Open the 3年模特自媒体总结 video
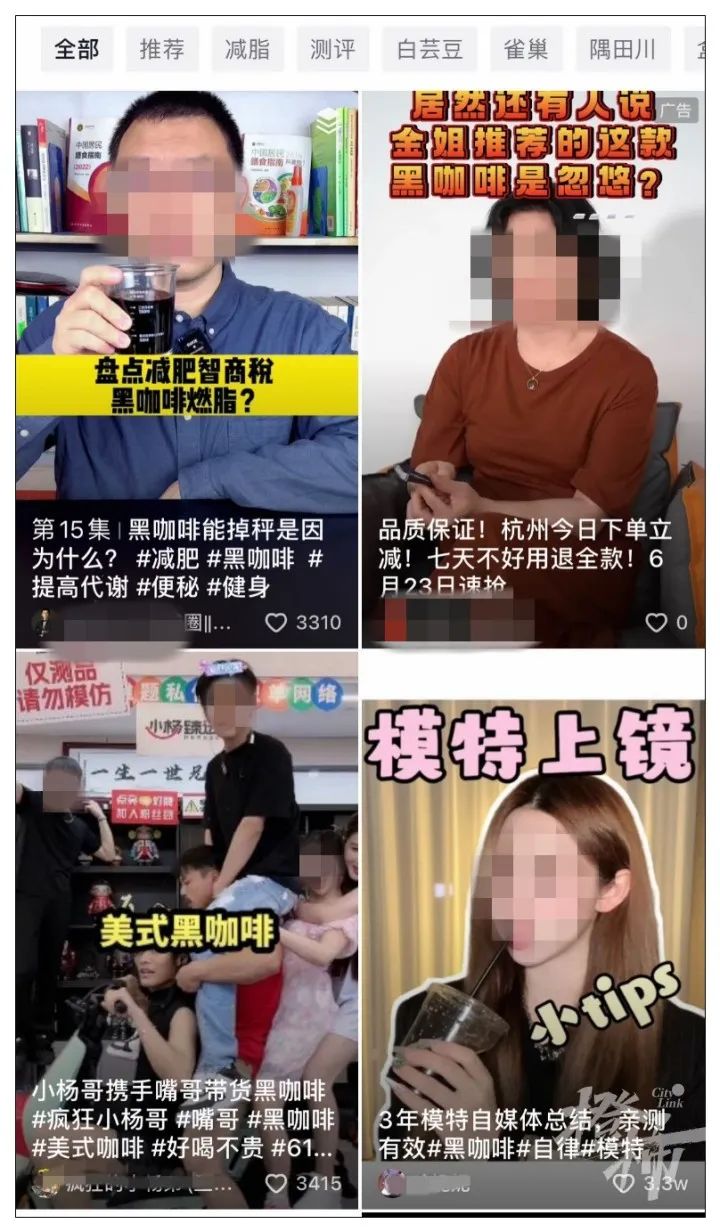Screen dimensions: 720x1232 pos(532,920)
